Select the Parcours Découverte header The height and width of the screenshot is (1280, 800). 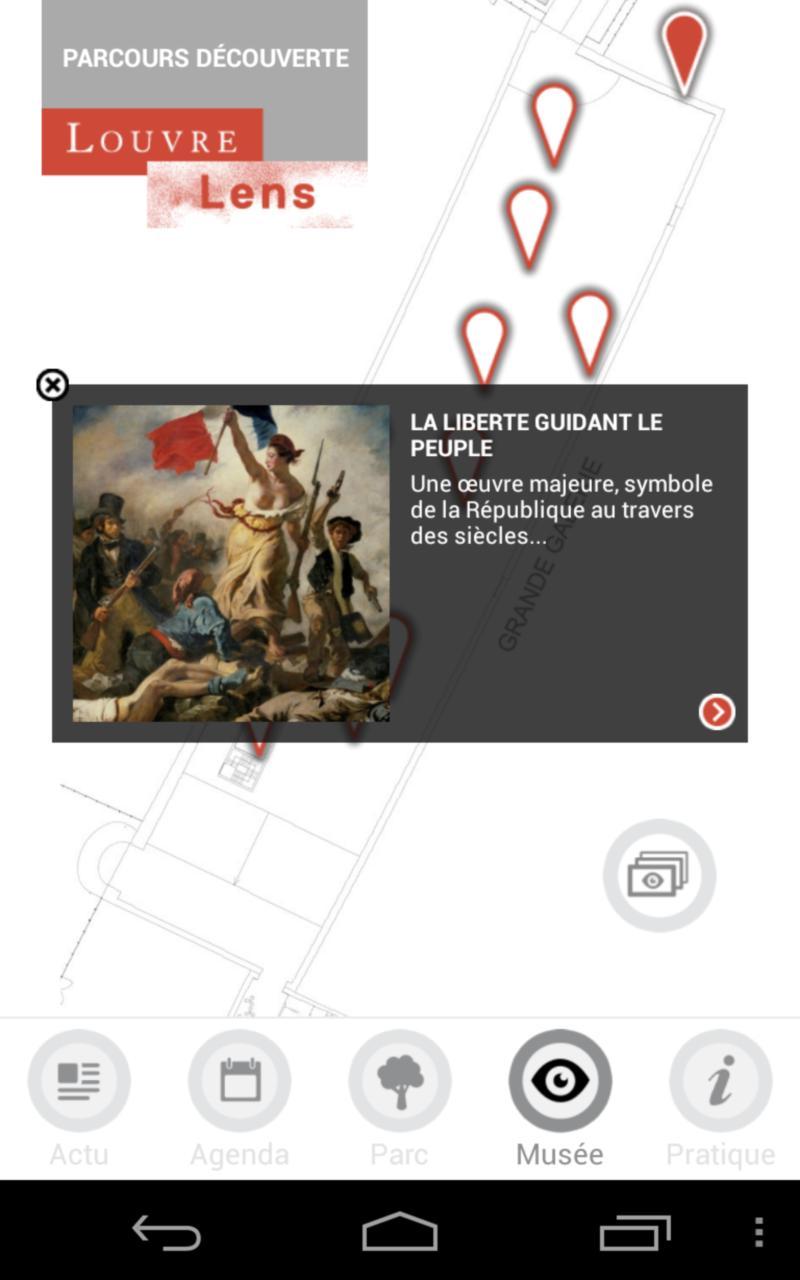(205, 58)
